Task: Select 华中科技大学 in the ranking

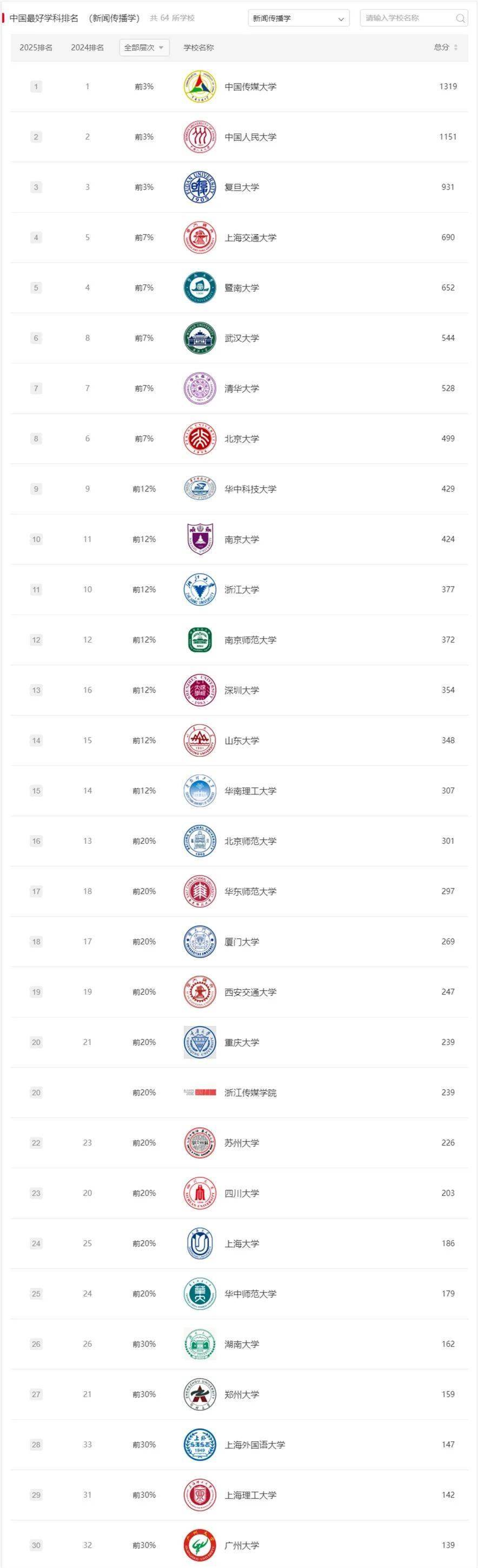Action: pos(250,489)
